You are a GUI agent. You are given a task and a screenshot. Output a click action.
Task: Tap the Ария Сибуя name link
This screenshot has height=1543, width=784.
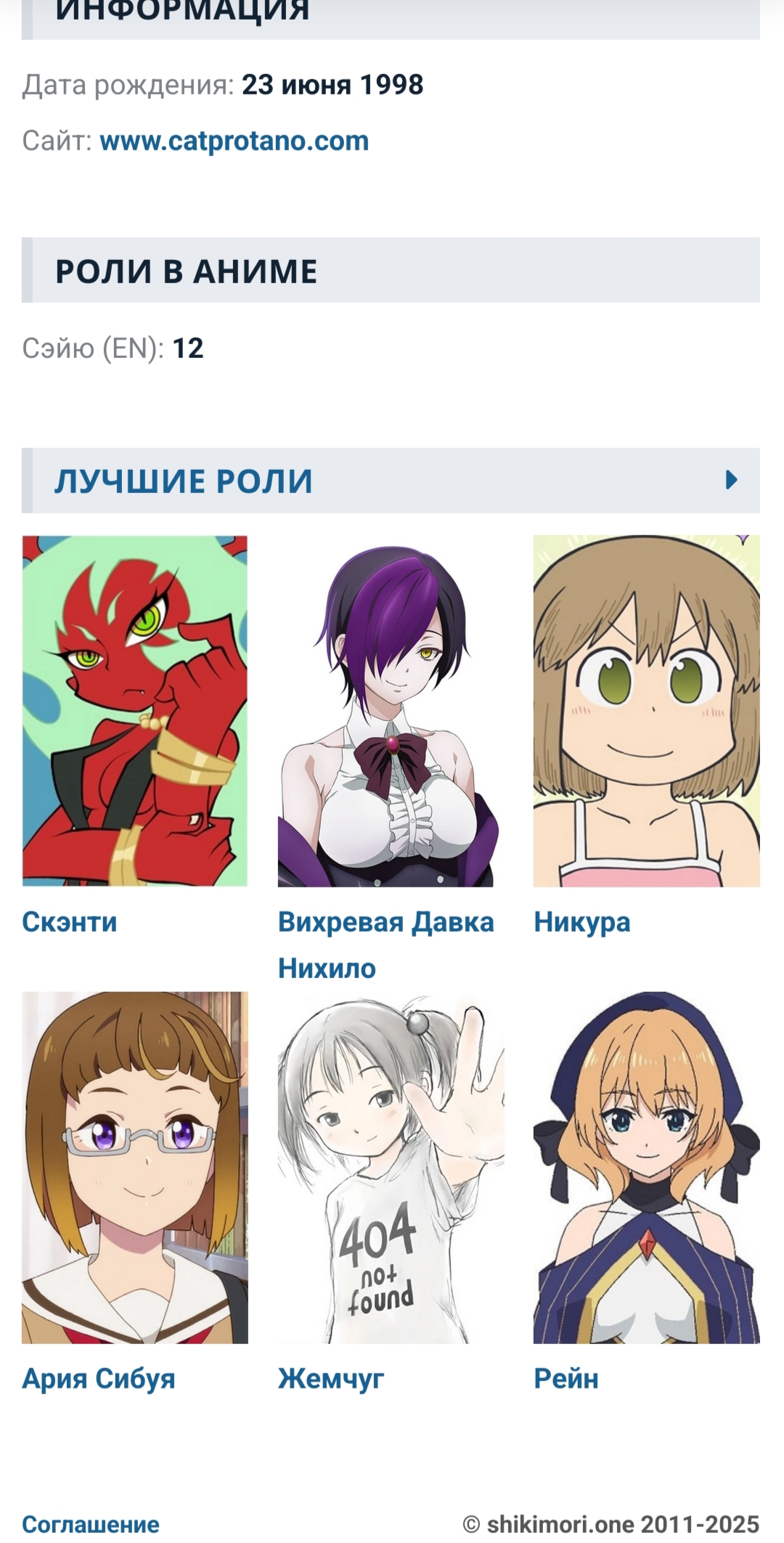99,1378
